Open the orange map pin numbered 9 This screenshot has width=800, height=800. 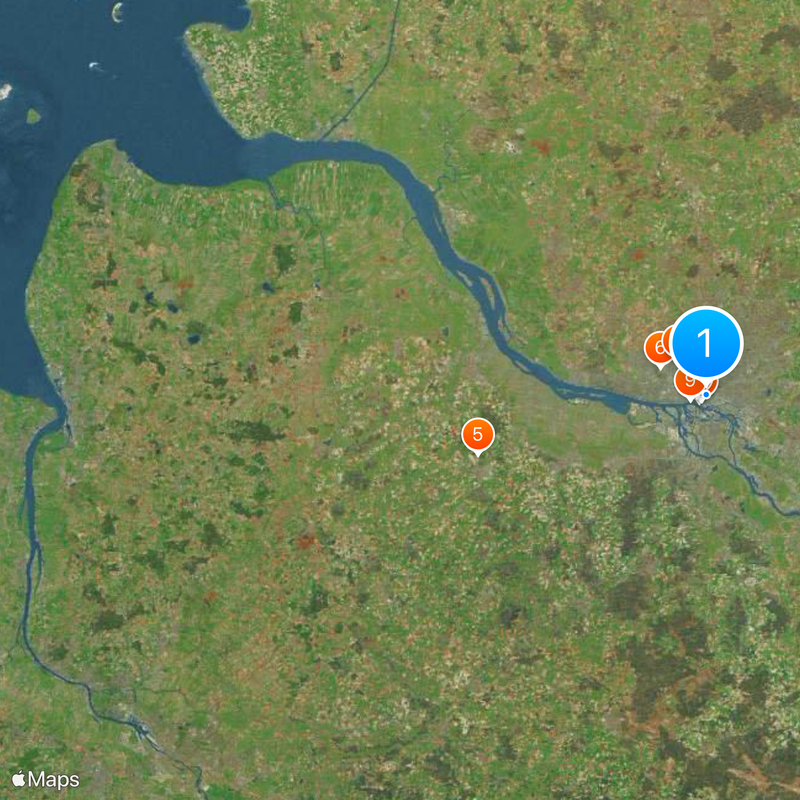pos(687,382)
